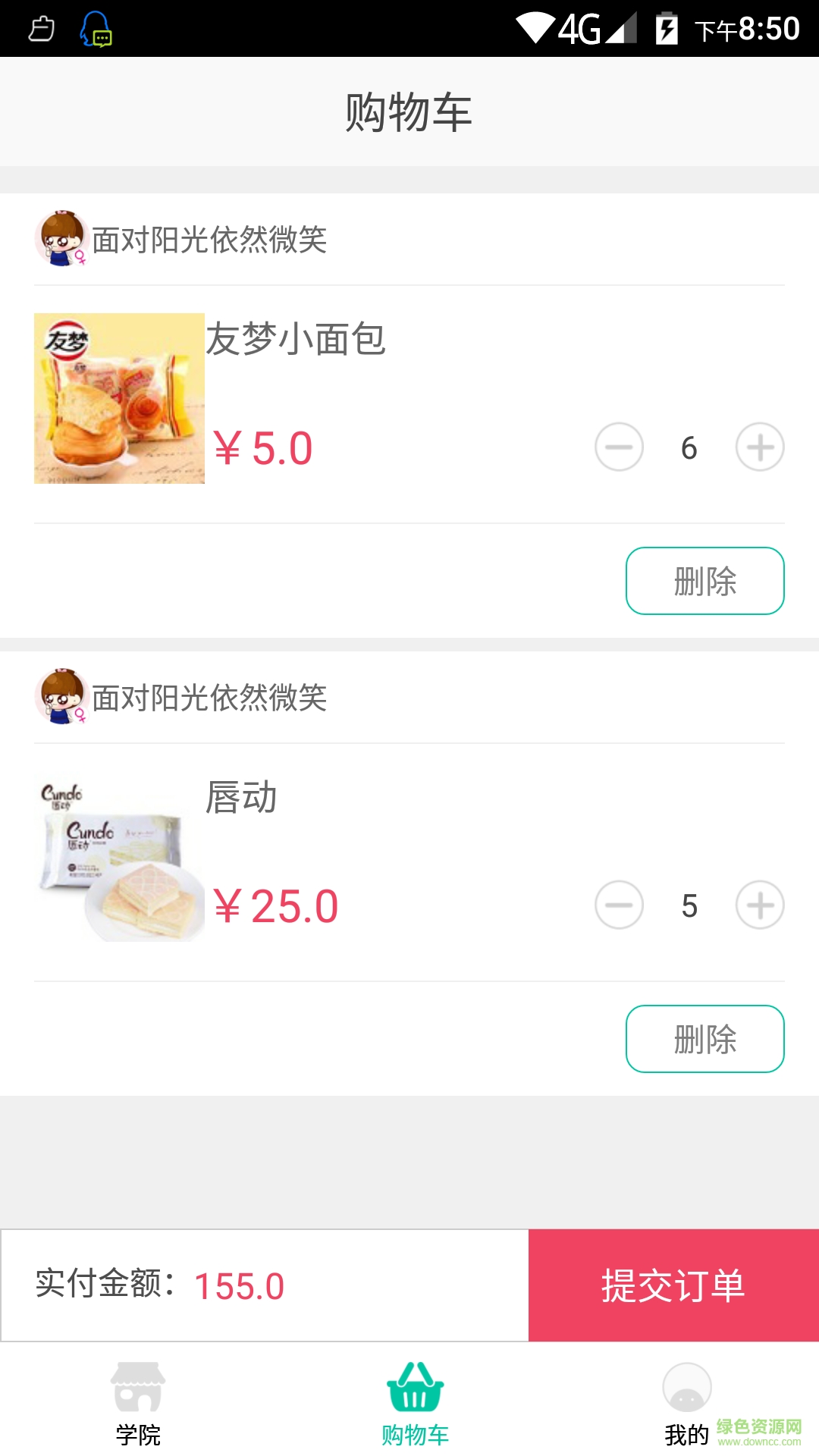The height and width of the screenshot is (1456, 819).
Task: Tap the seller name 面对阳光依然微笑
Action: click(x=210, y=240)
